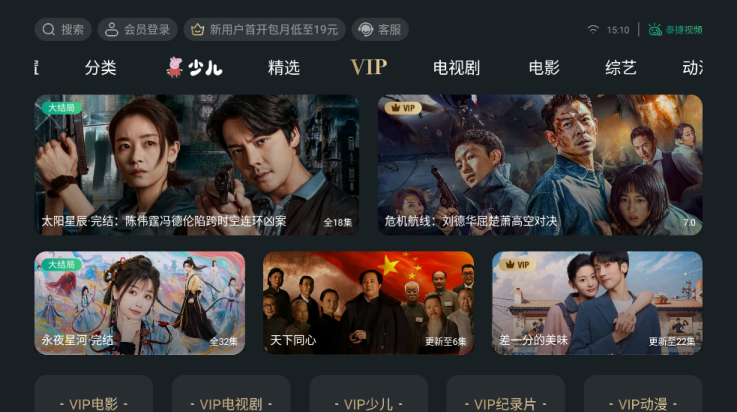737x412 pixels.
Task: Switch to the 精选 tab
Action: click(x=284, y=68)
